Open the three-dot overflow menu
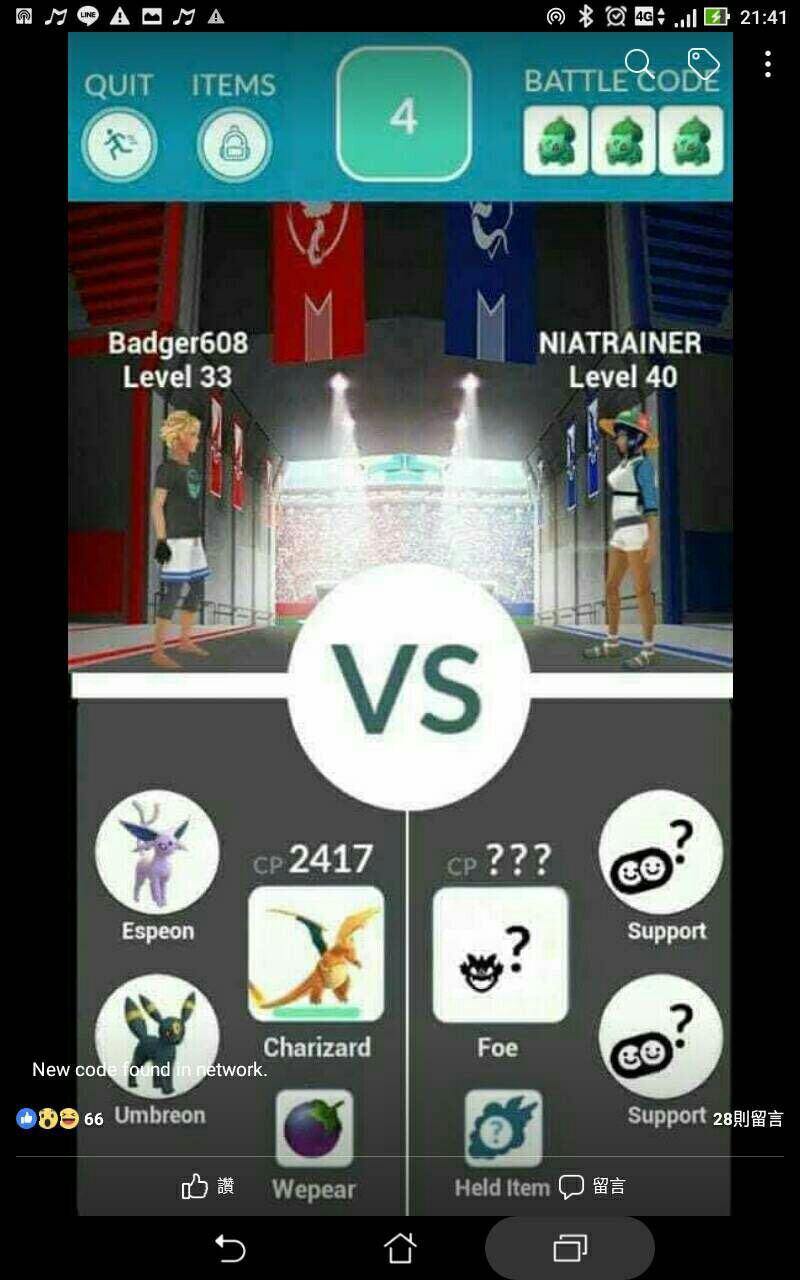The height and width of the screenshot is (1280, 800). pyautogui.click(x=767, y=64)
